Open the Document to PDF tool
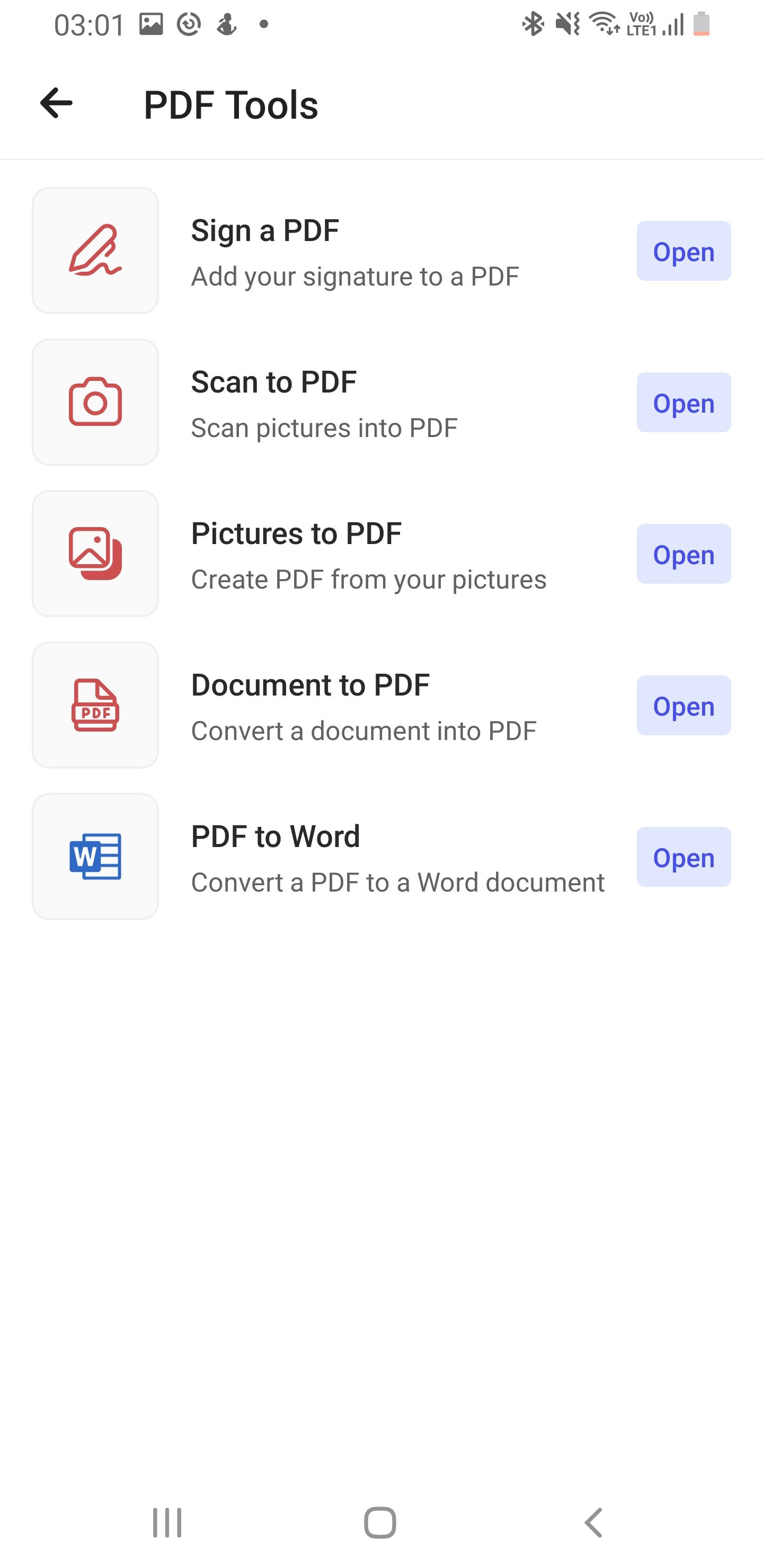Image resolution: width=763 pixels, height=1568 pixels. pos(683,706)
